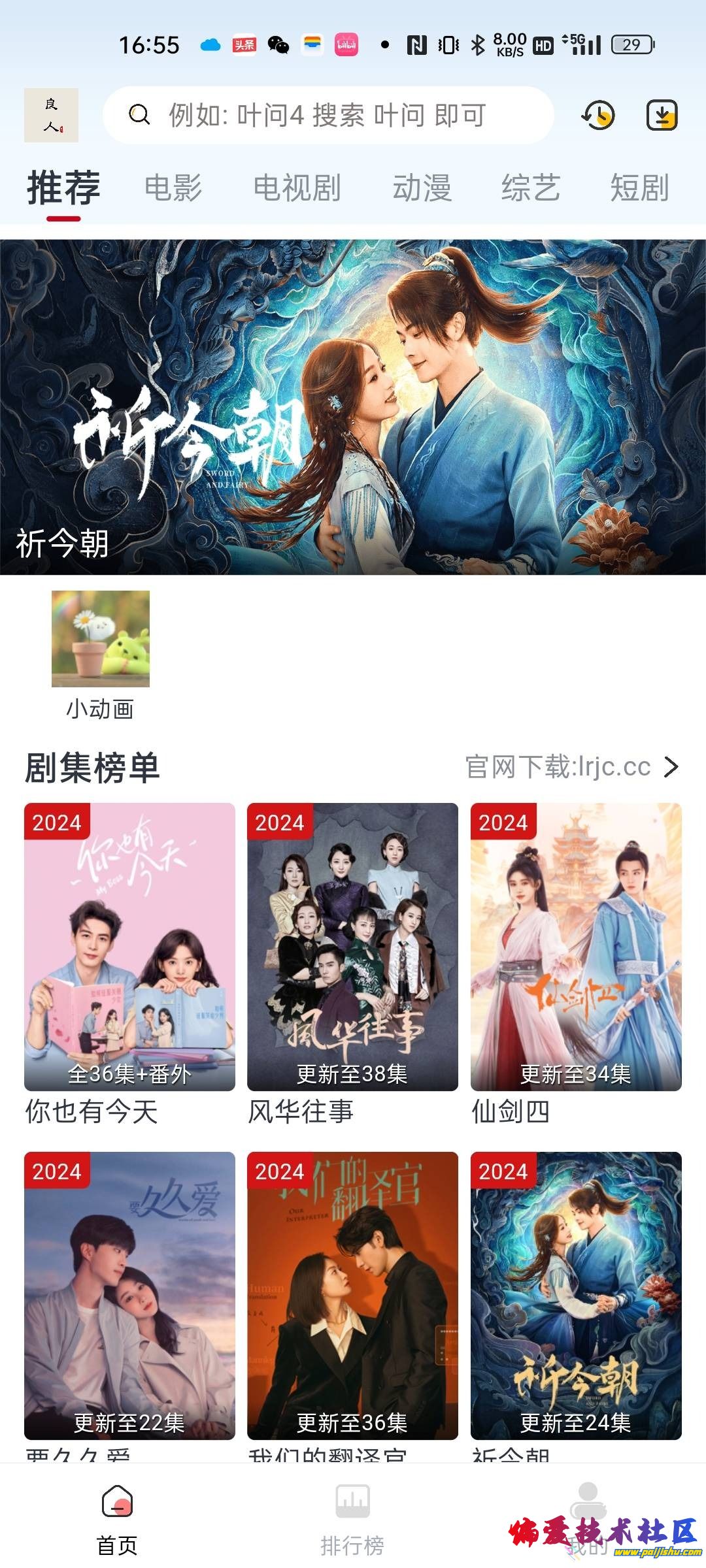Select the 首页 tab
The image size is (706, 1568).
pos(118,1517)
